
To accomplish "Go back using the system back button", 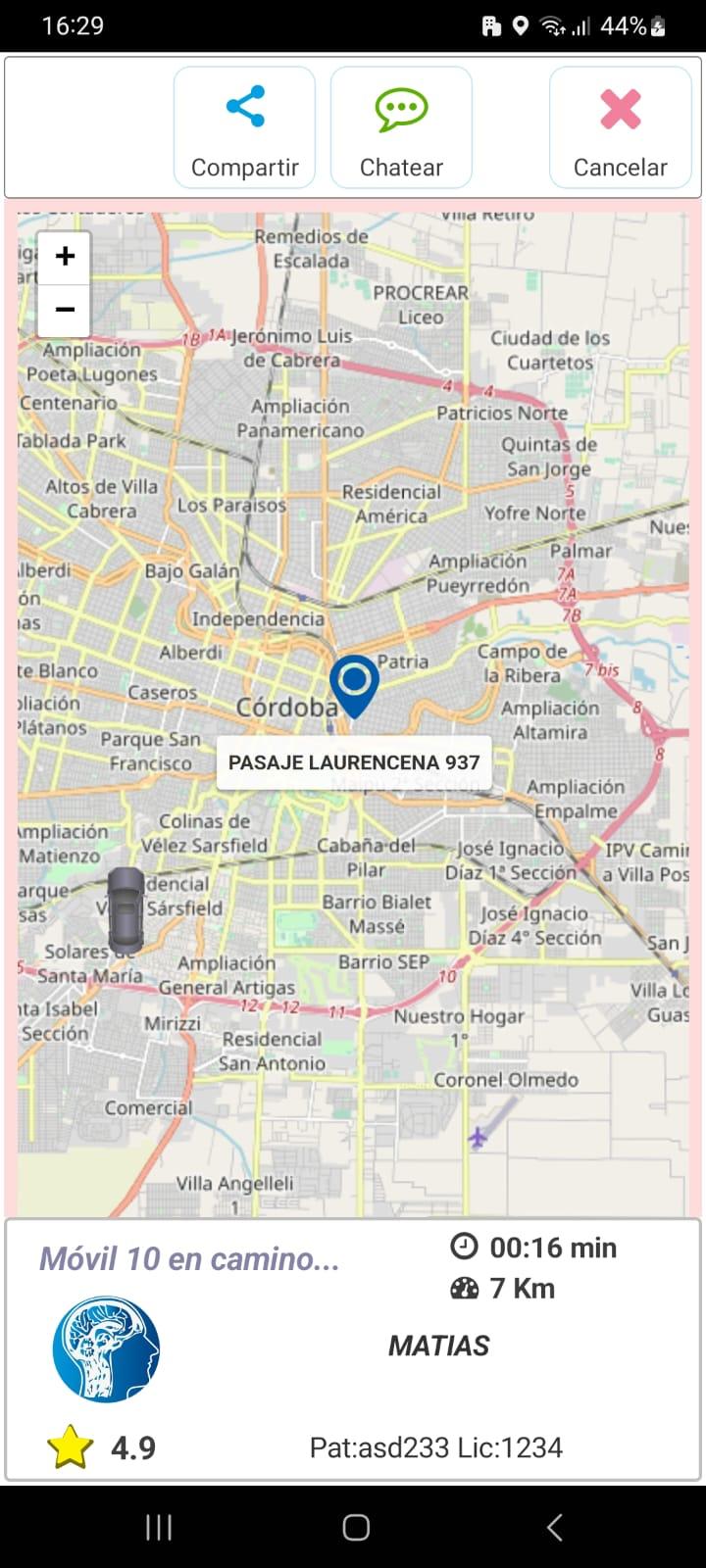I will point(554,1527).
